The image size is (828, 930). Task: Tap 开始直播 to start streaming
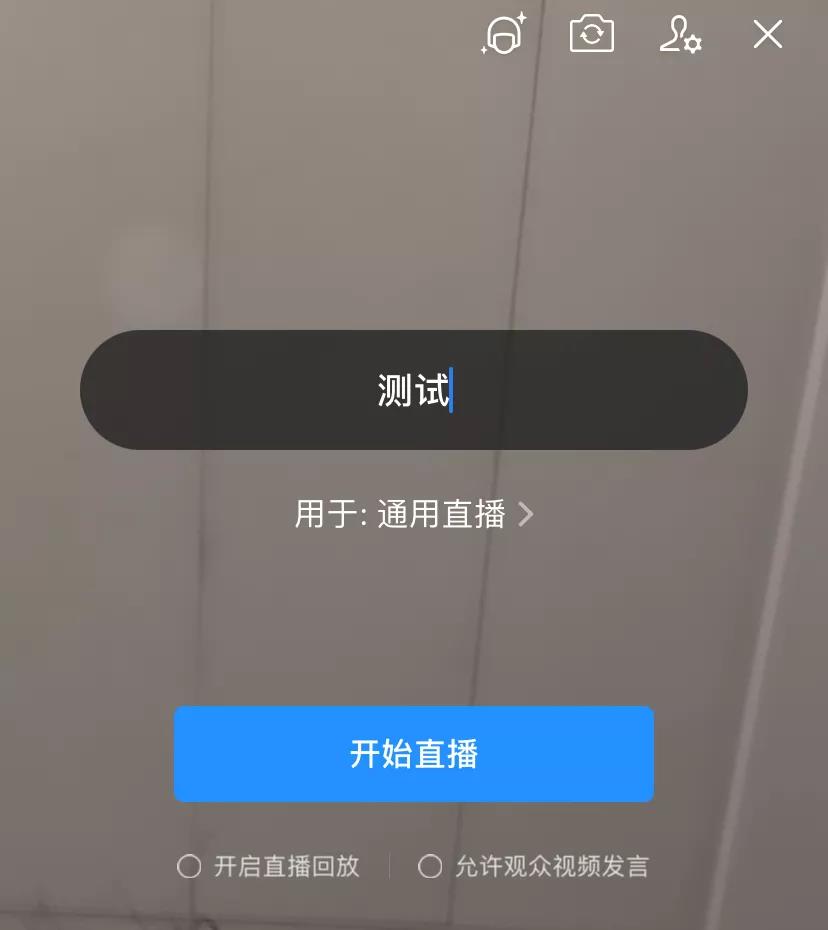(x=414, y=754)
